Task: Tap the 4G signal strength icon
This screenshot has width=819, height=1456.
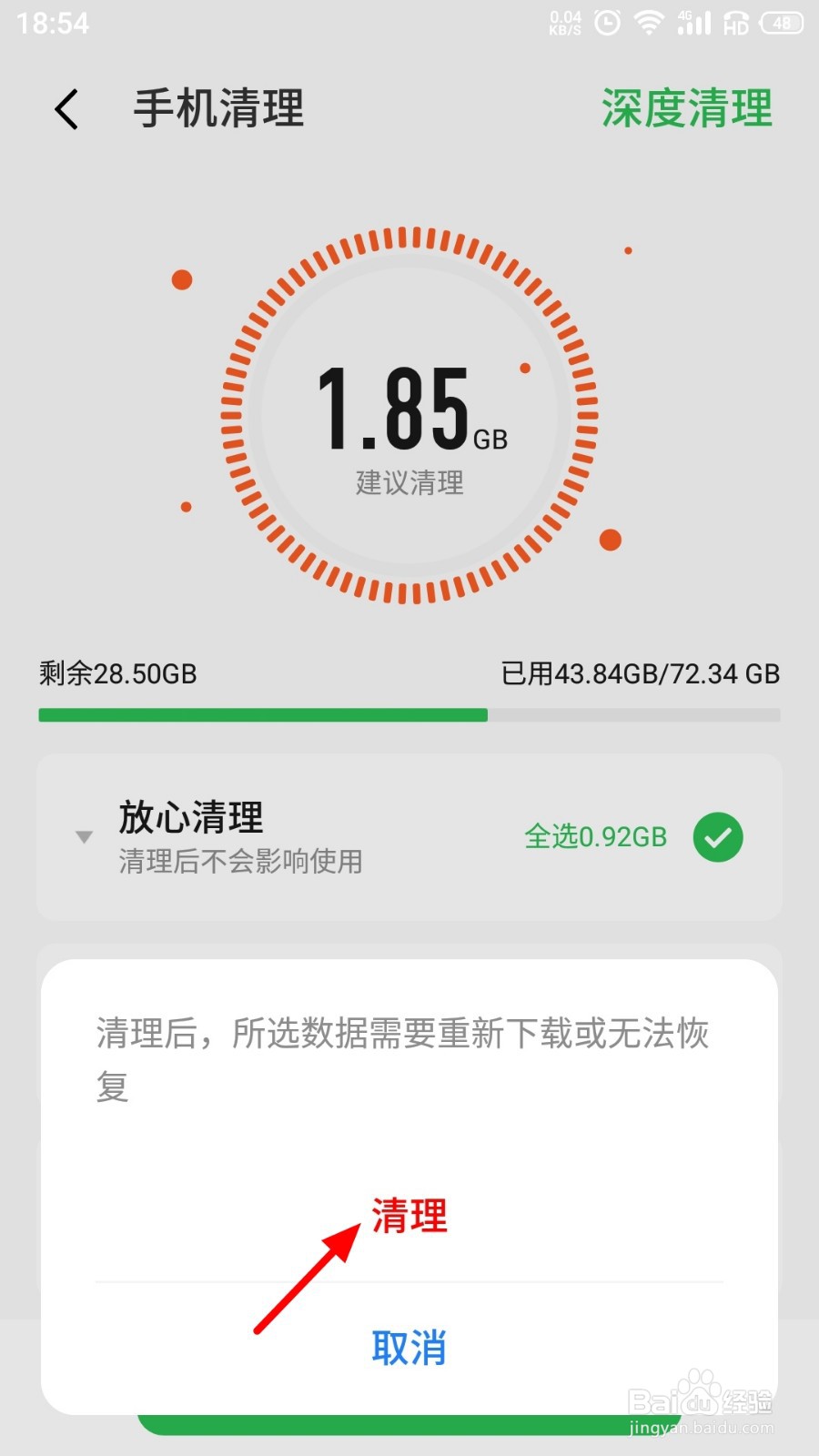Action: (694, 23)
